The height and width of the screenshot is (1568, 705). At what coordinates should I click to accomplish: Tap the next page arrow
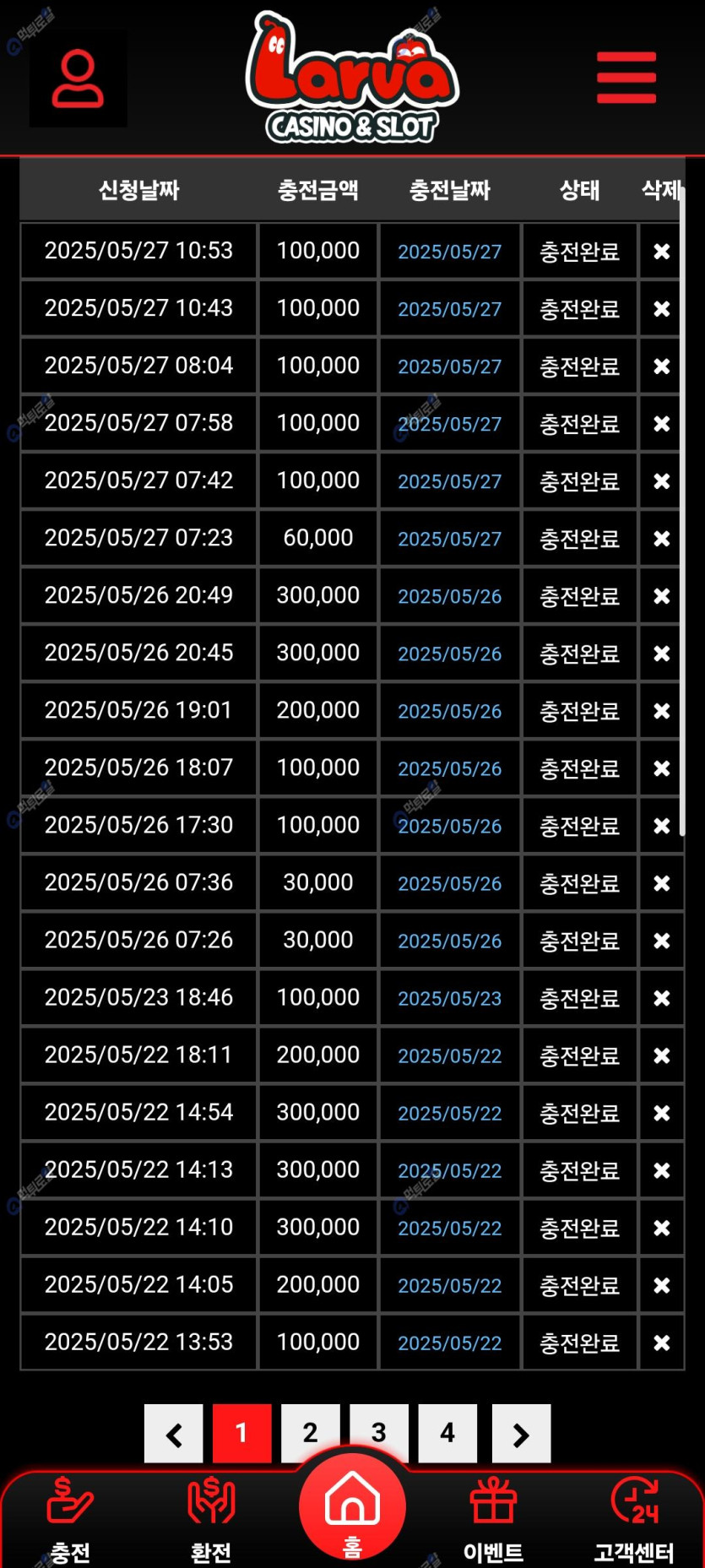521,1434
